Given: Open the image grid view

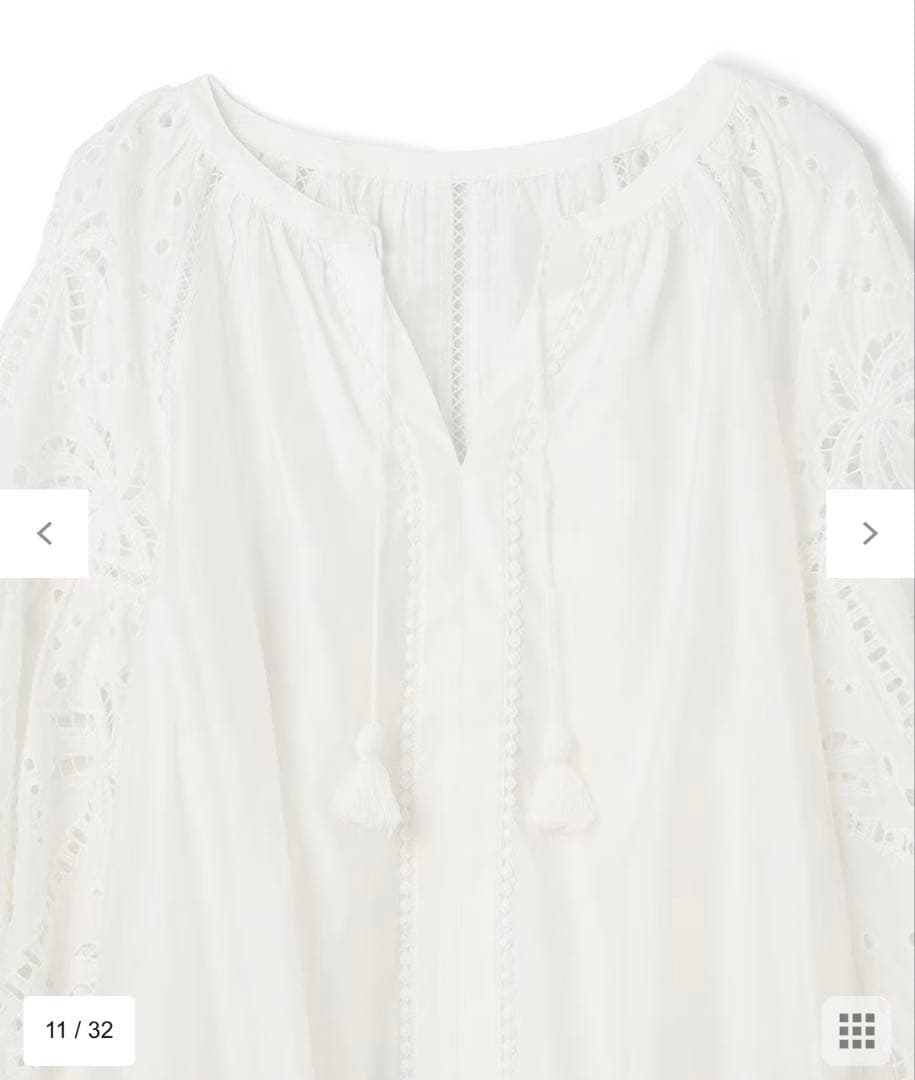Looking at the screenshot, I should coord(856,1029).
